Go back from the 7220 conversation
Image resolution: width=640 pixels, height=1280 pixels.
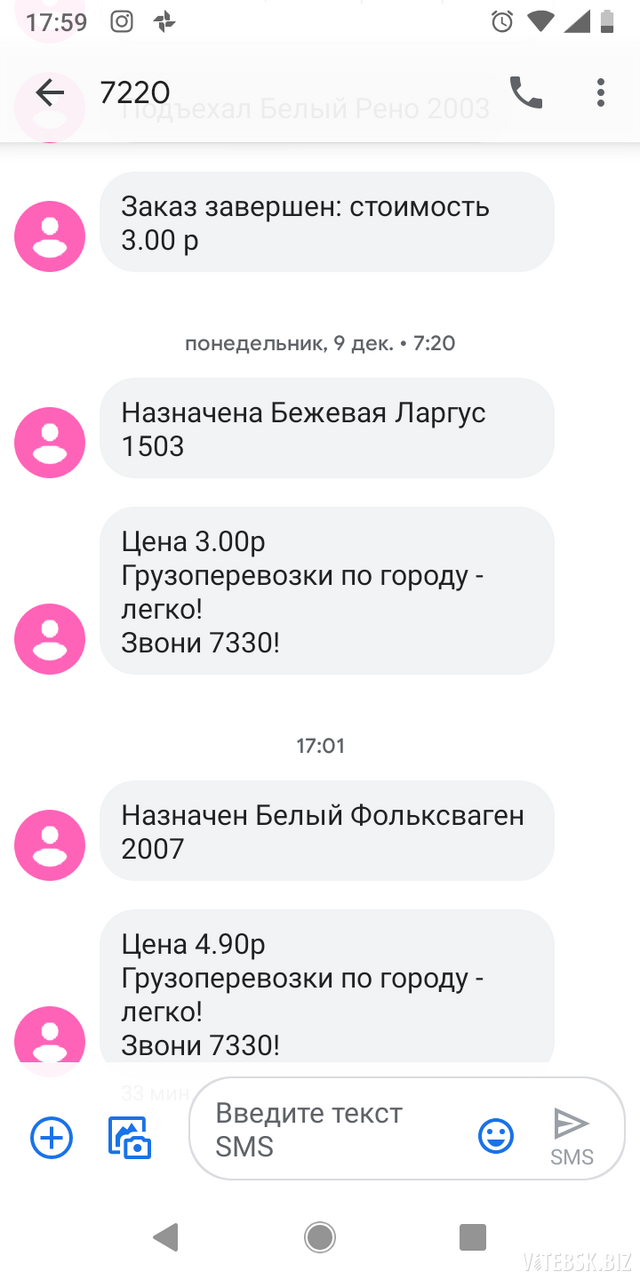point(49,93)
